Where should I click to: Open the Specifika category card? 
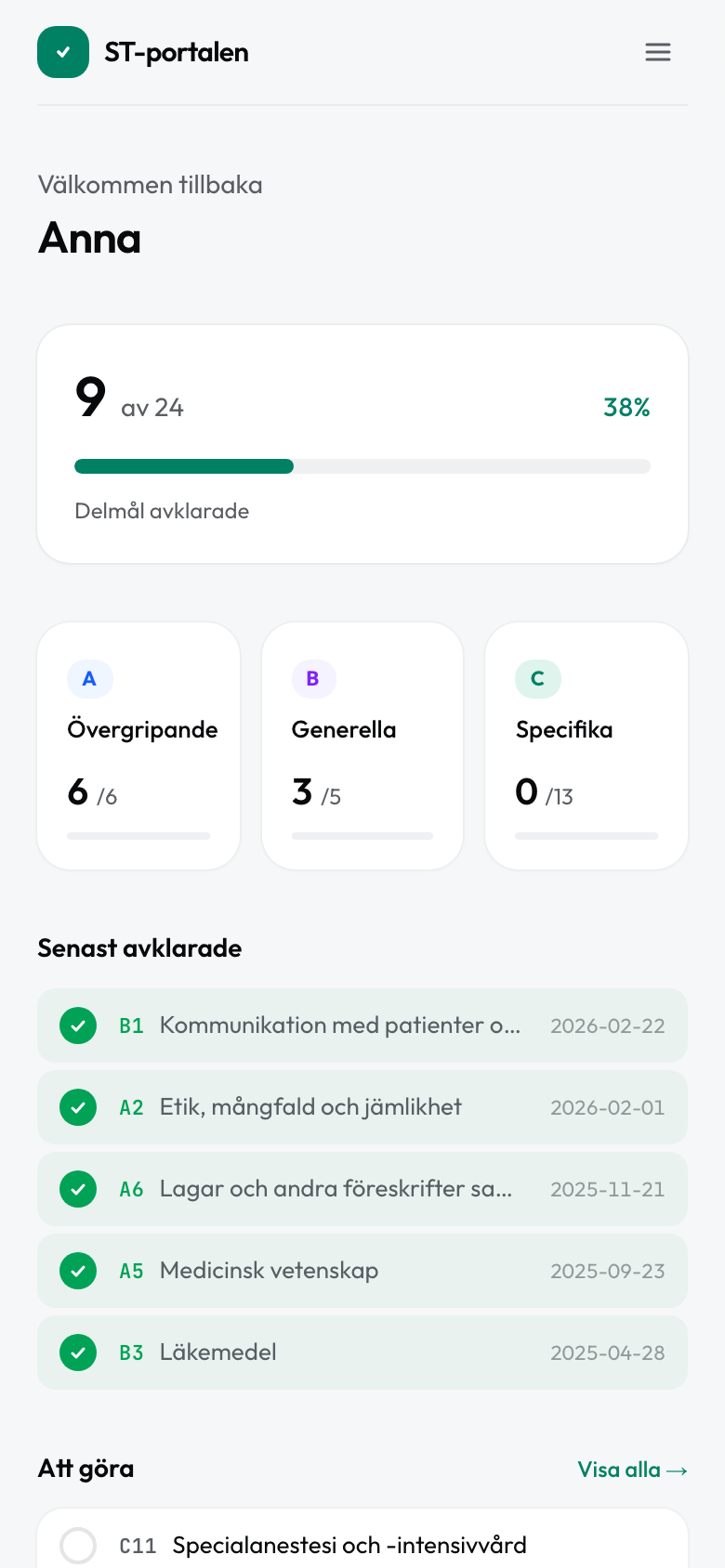click(586, 744)
